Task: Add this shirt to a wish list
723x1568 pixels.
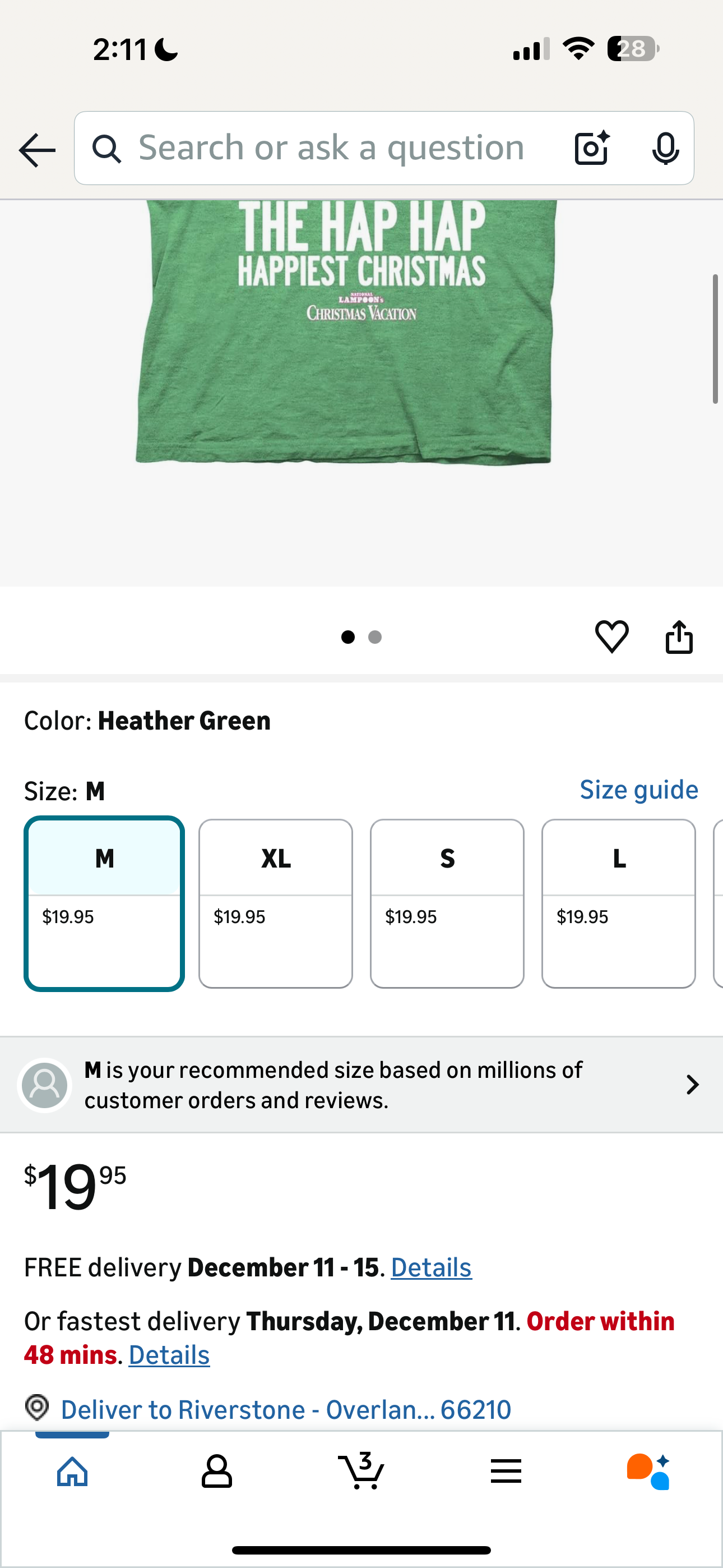Action: click(x=611, y=637)
